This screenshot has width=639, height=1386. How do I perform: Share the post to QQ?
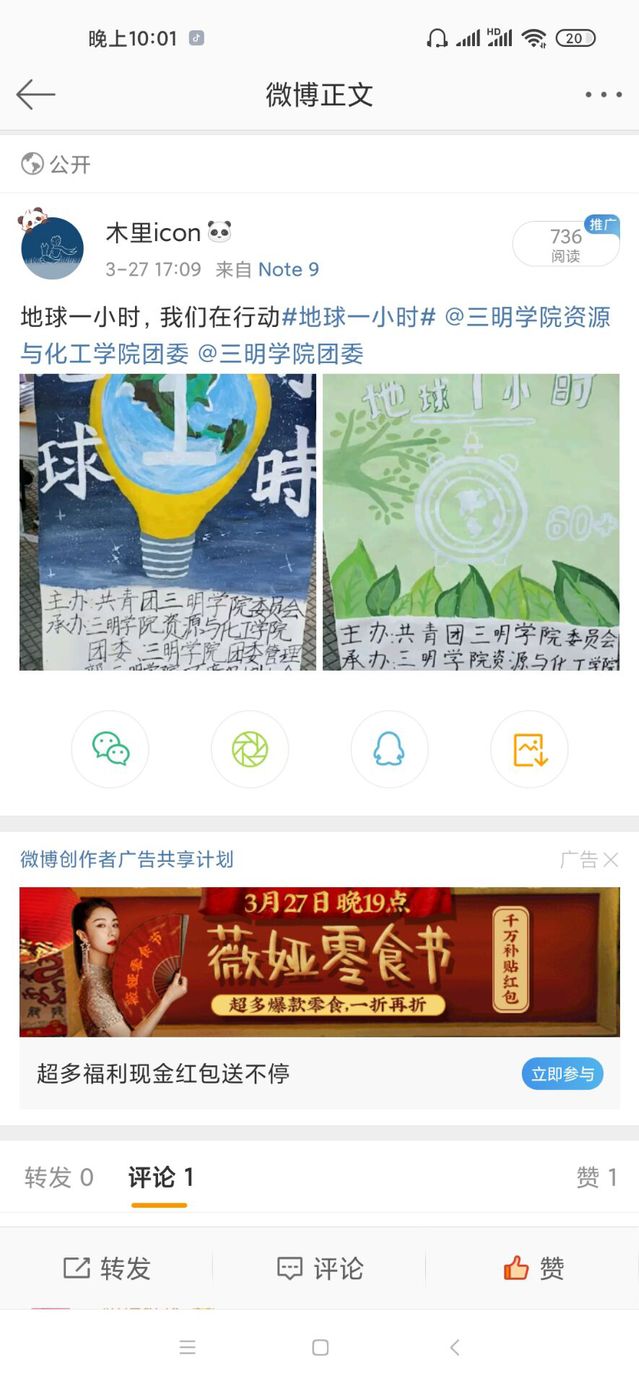coord(389,749)
